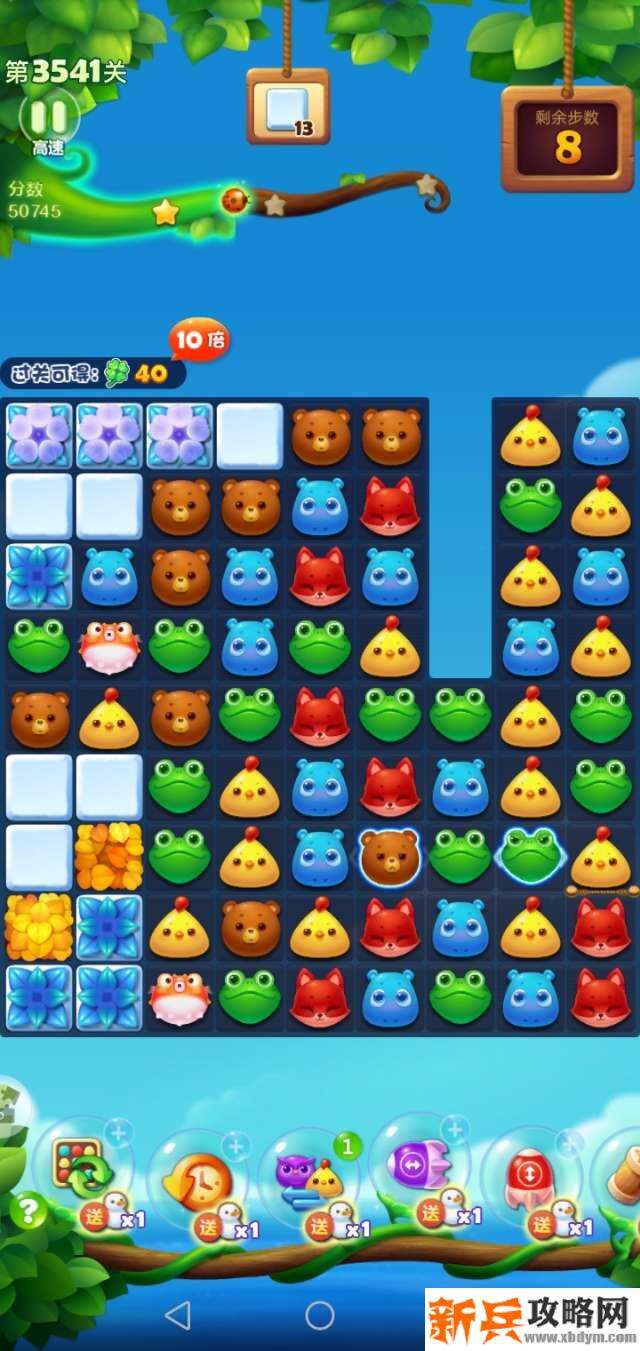The height and width of the screenshot is (1351, 640).
Task: Pause the game with the pause button
Action: pyautogui.click(x=48, y=116)
